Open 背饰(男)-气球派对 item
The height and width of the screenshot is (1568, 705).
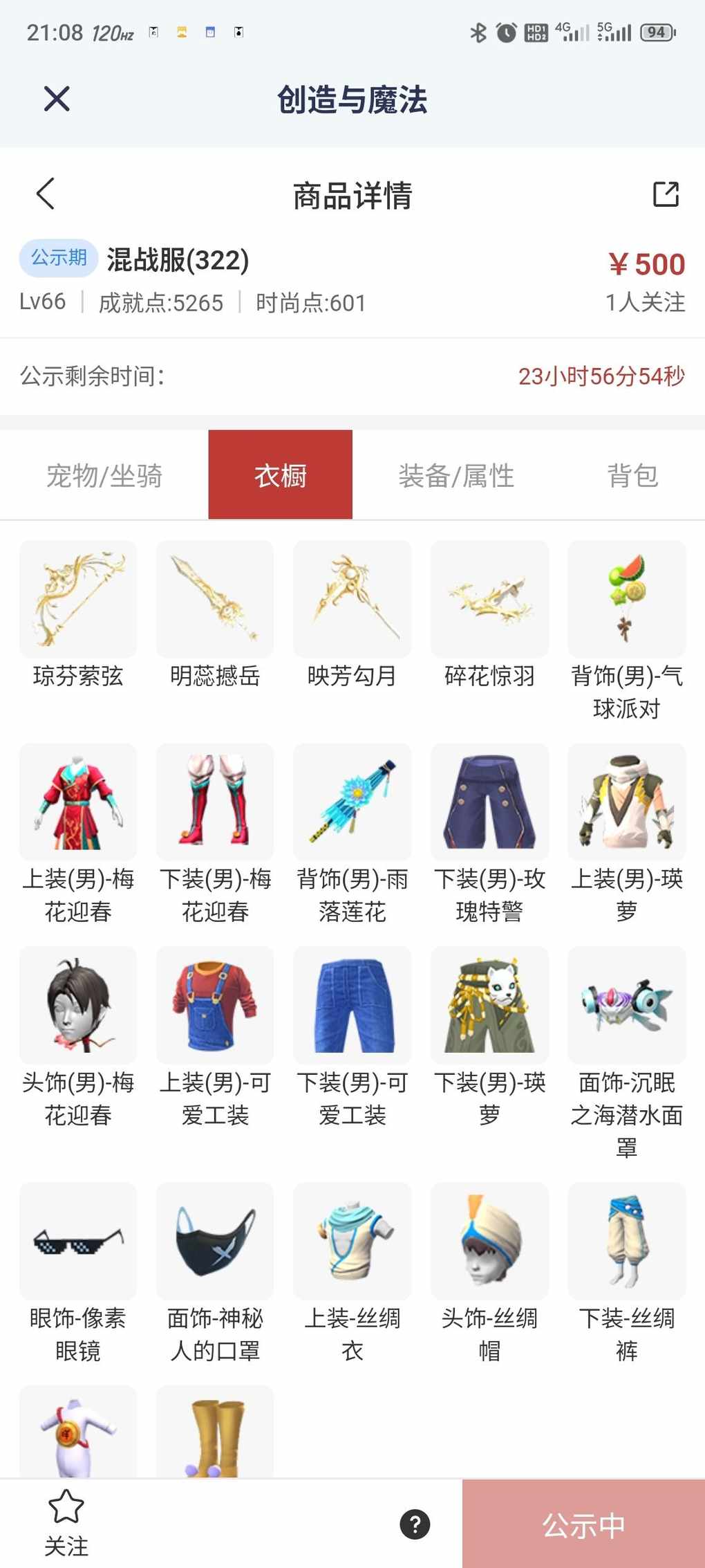pyautogui.click(x=626, y=600)
